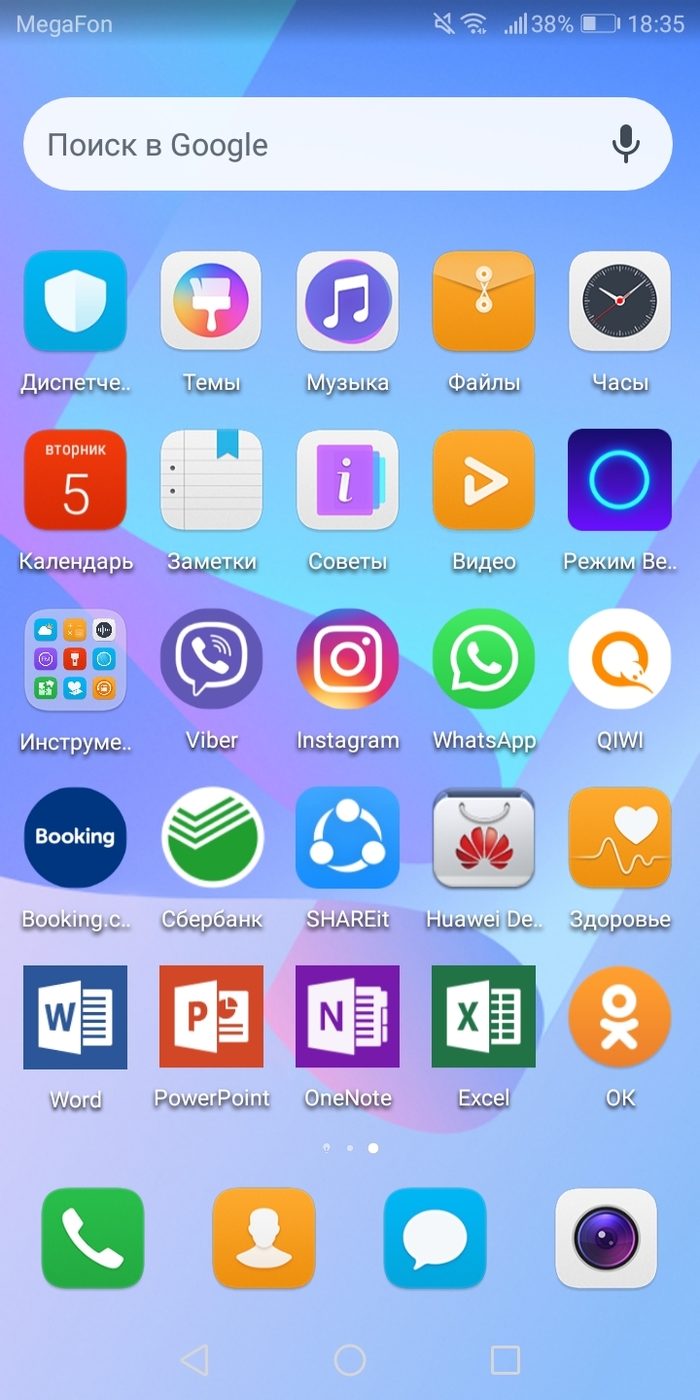Open the Инструменты folder
Viewport: 700px width, 1400px height.
click(75, 659)
